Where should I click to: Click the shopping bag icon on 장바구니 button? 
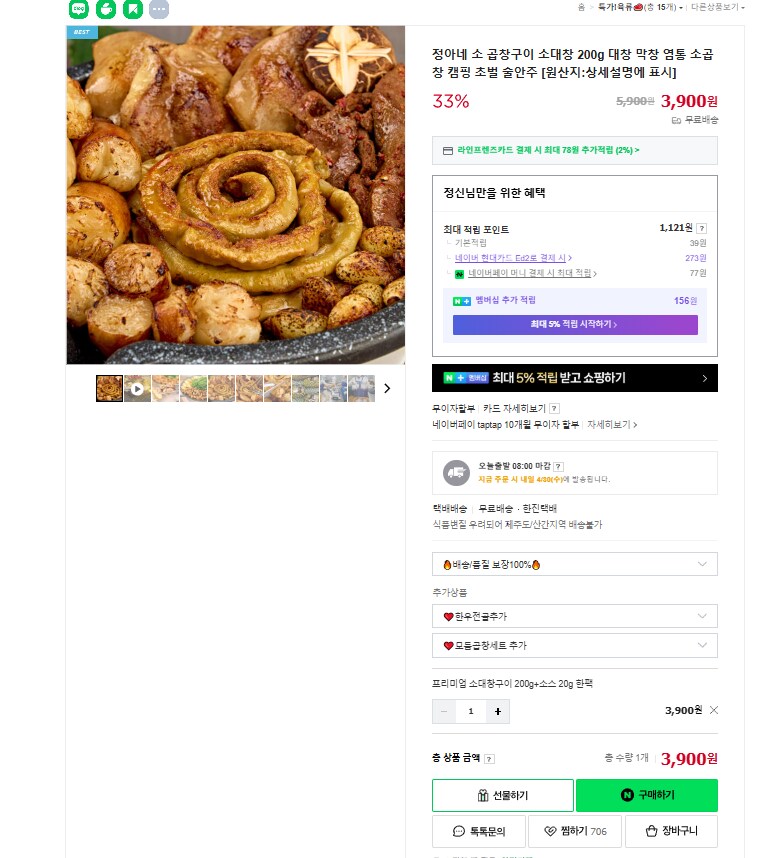pyautogui.click(x=650, y=831)
